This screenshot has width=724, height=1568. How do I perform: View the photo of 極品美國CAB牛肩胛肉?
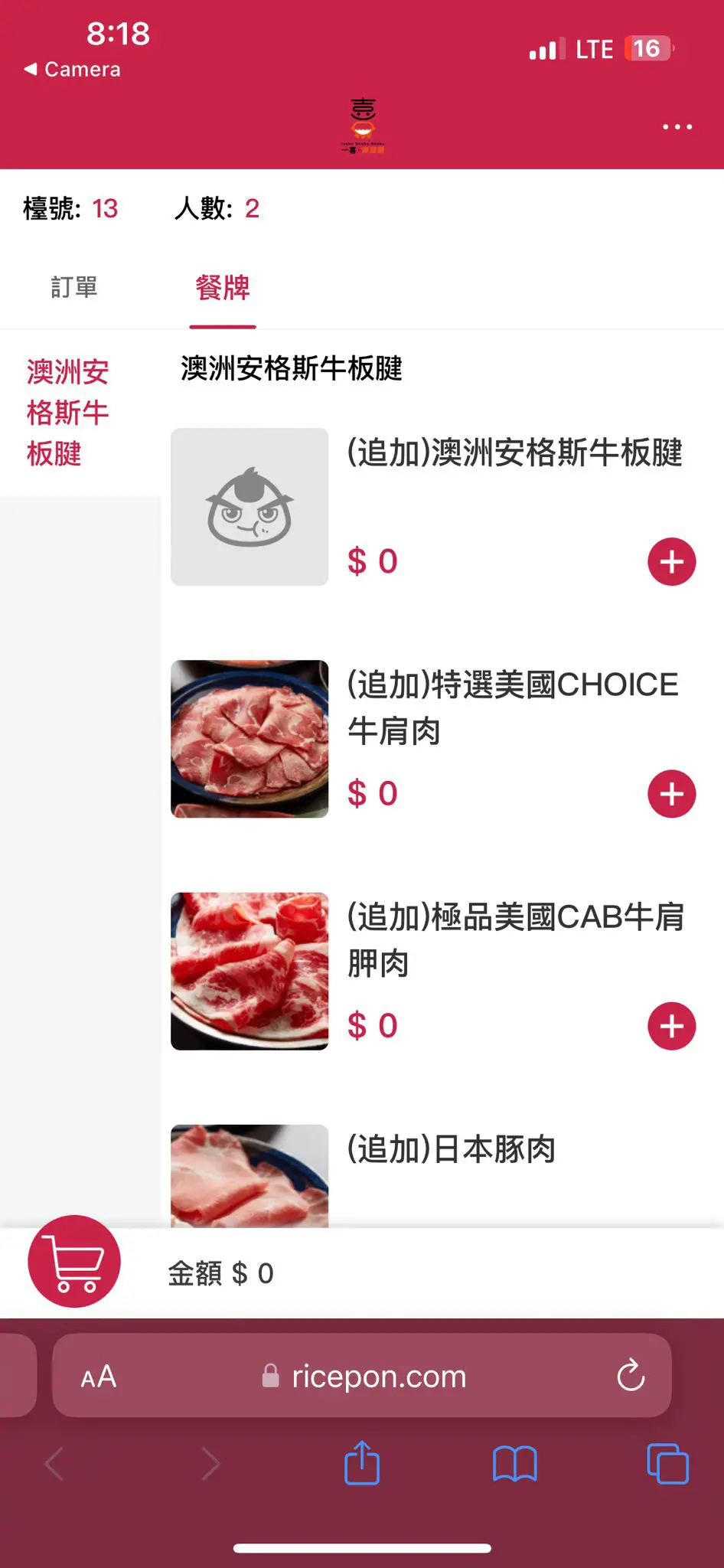[x=249, y=971]
